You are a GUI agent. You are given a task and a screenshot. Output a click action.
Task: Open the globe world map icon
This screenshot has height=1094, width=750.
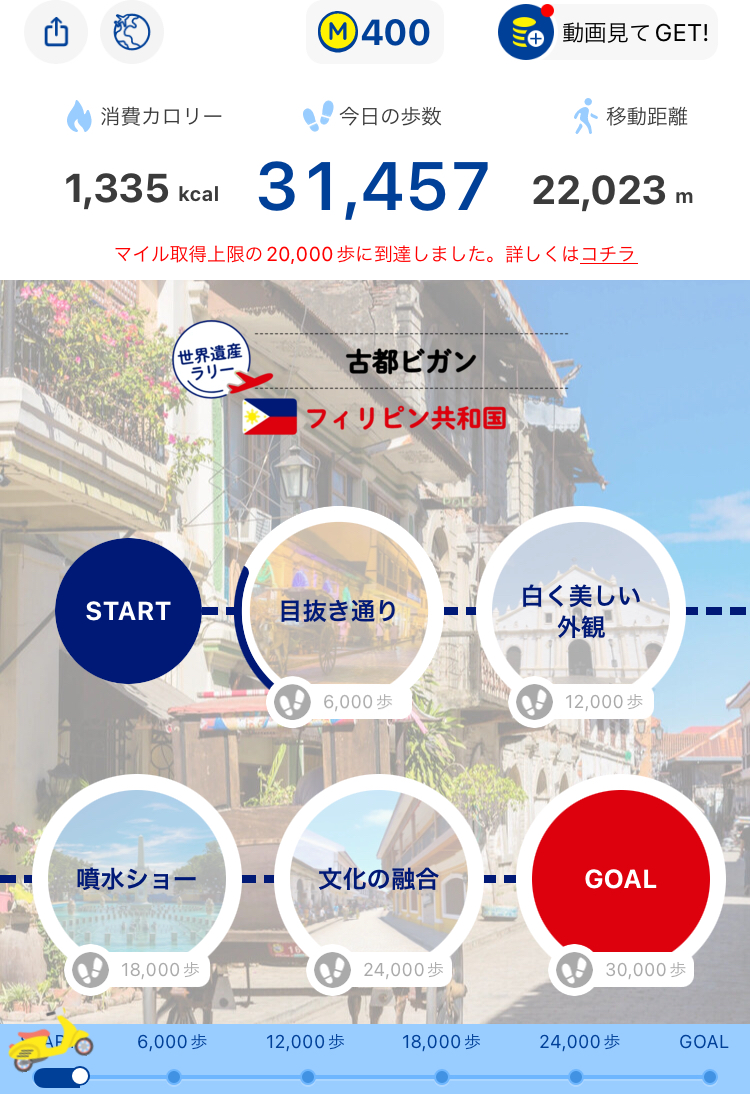(x=132, y=32)
